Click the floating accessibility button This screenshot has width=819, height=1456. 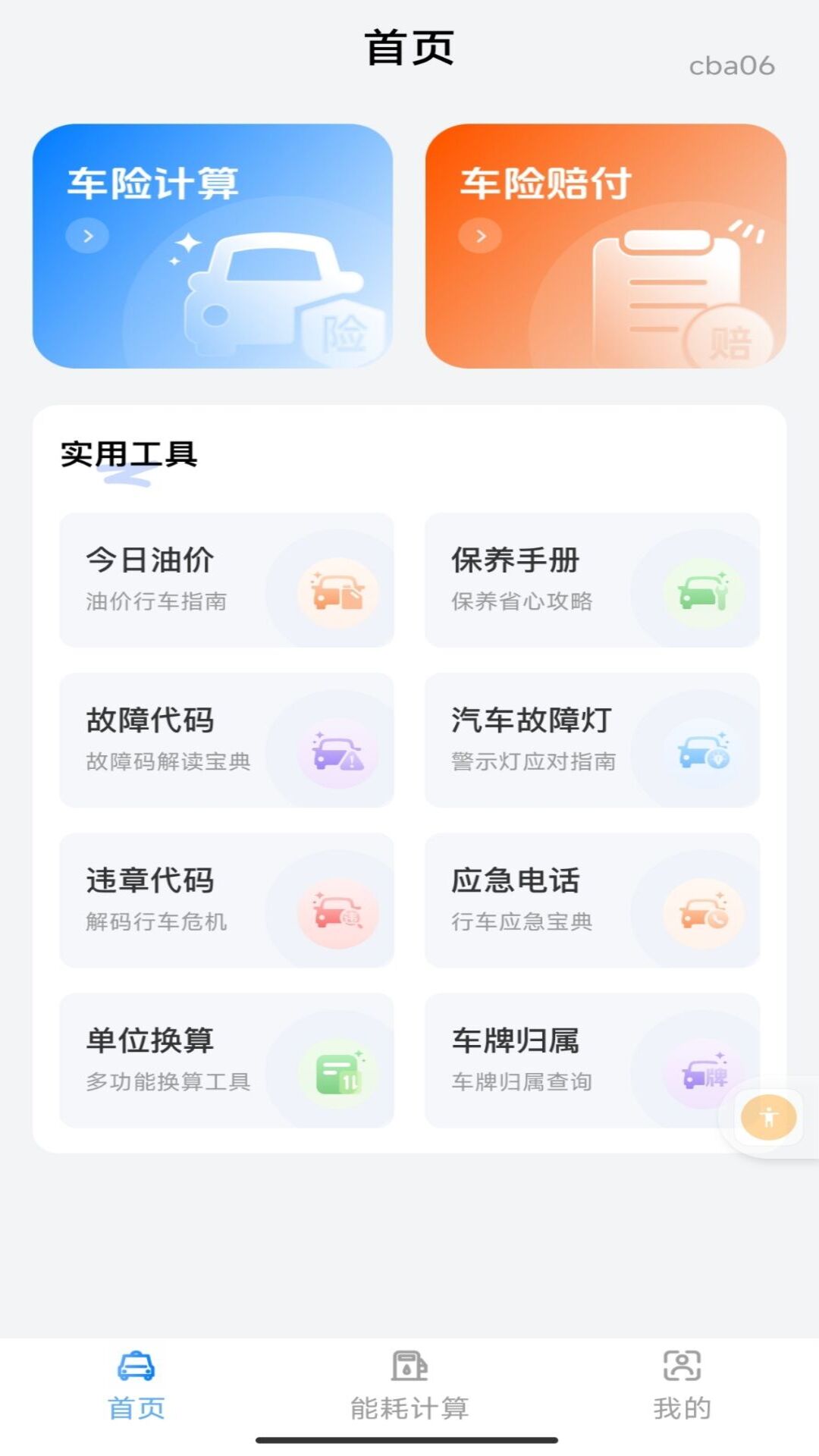point(768,1117)
